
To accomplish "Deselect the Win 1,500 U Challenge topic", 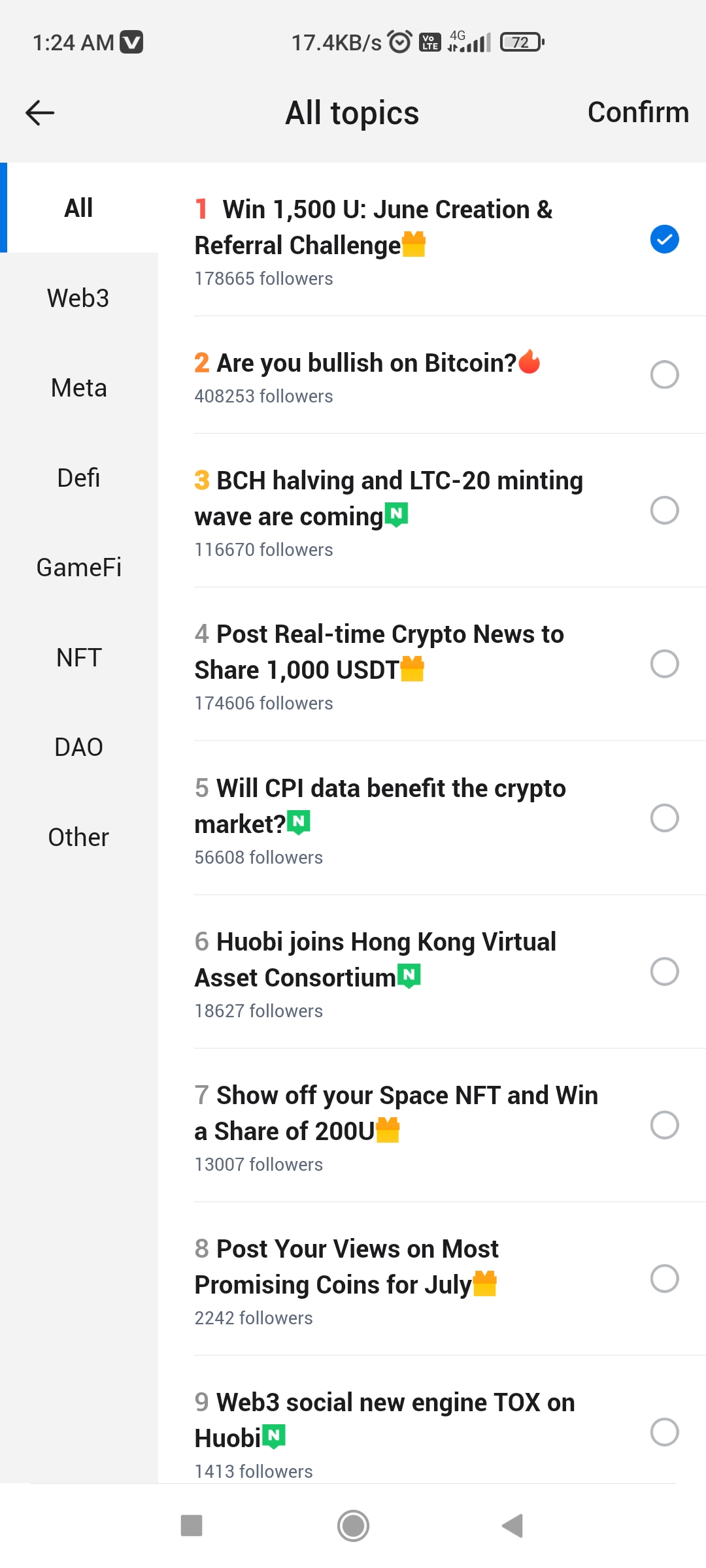I will coord(665,239).
